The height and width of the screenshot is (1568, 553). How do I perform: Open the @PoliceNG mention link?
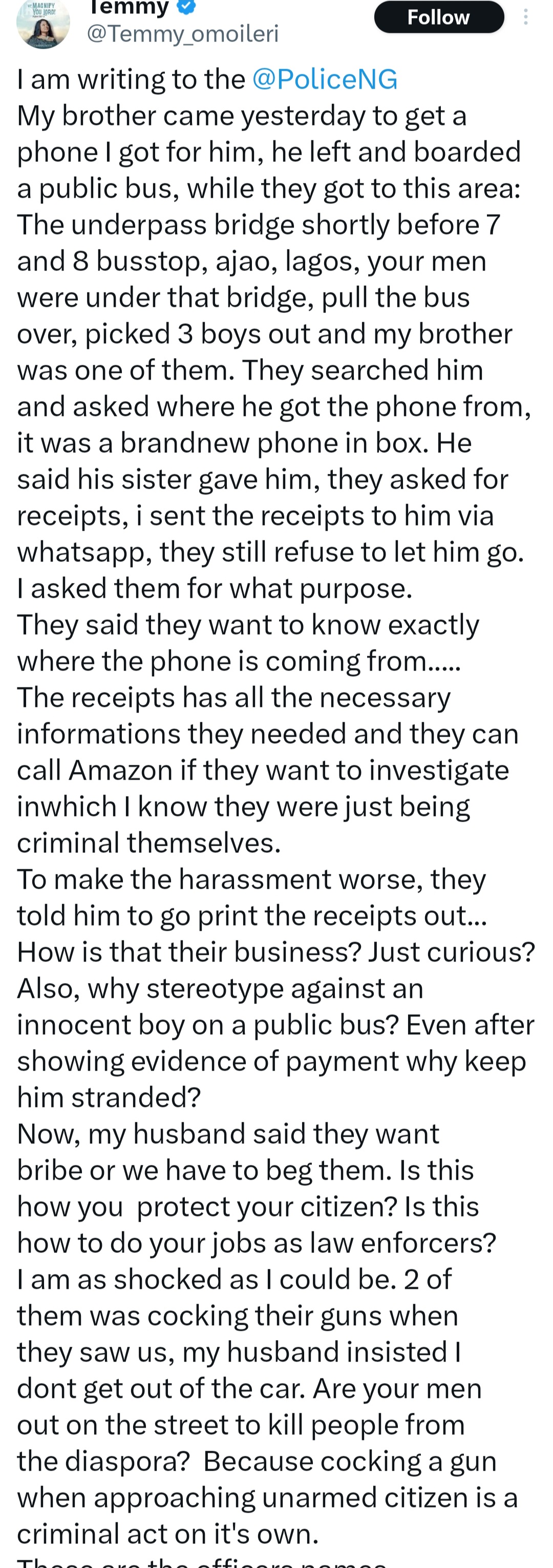pos(324,80)
